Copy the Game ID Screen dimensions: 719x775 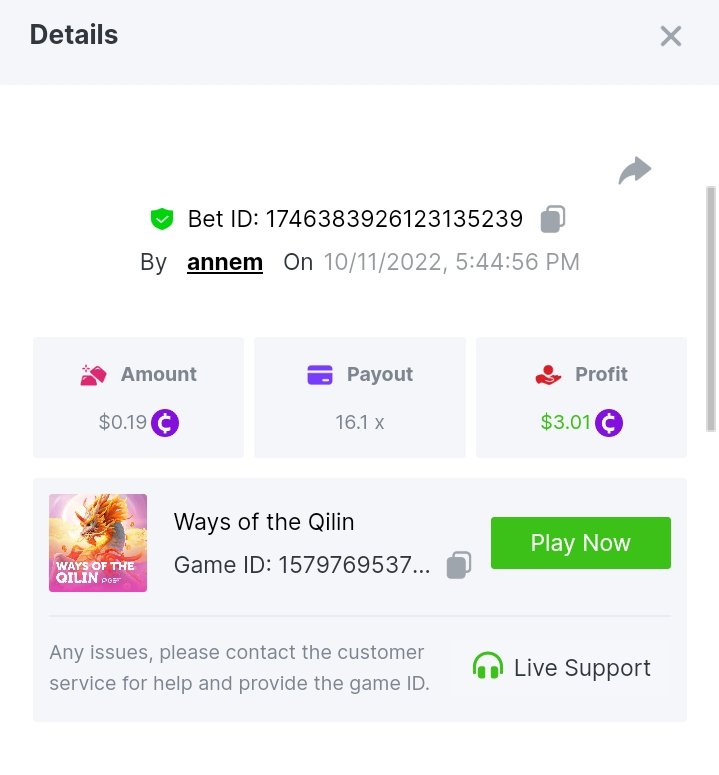pos(458,565)
